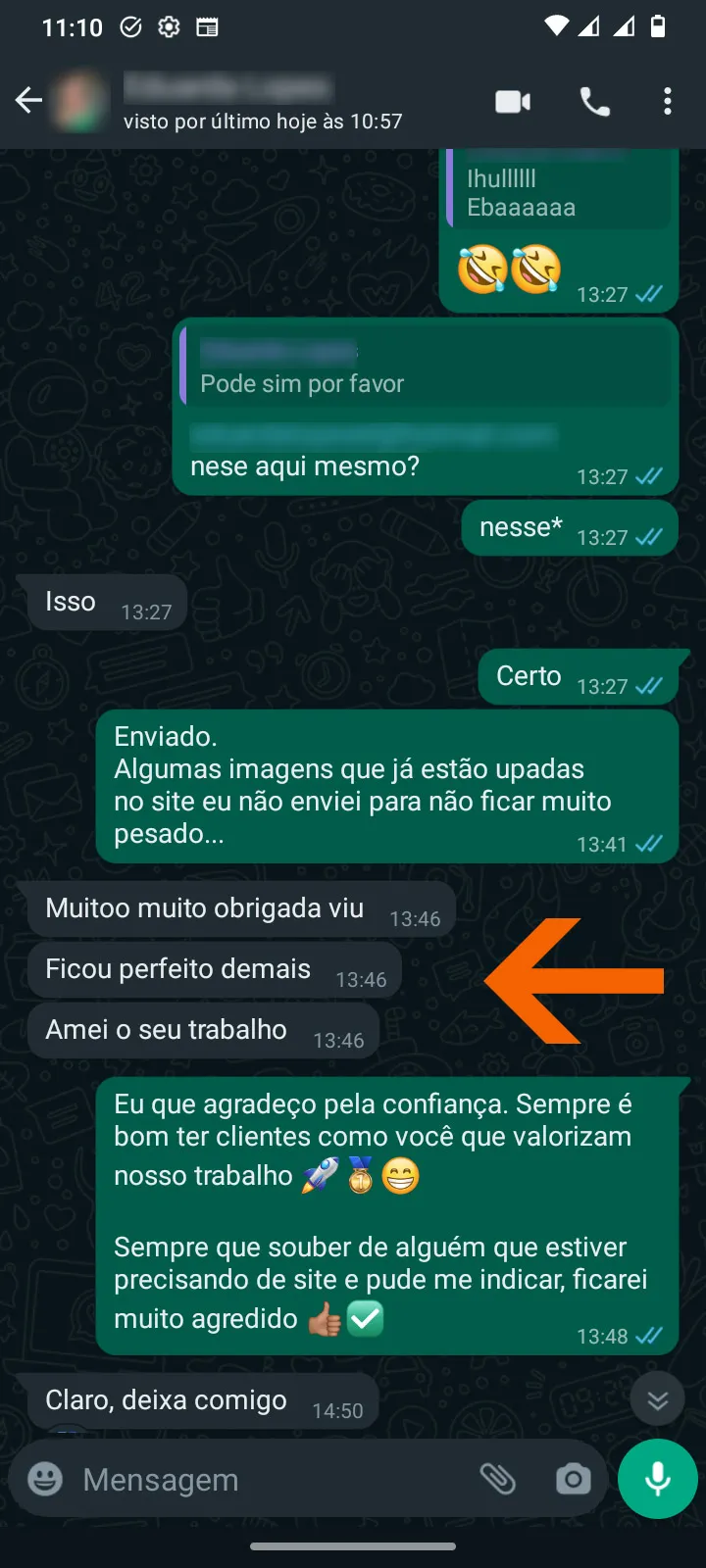
Task: Start a voice call
Action: 595,100
